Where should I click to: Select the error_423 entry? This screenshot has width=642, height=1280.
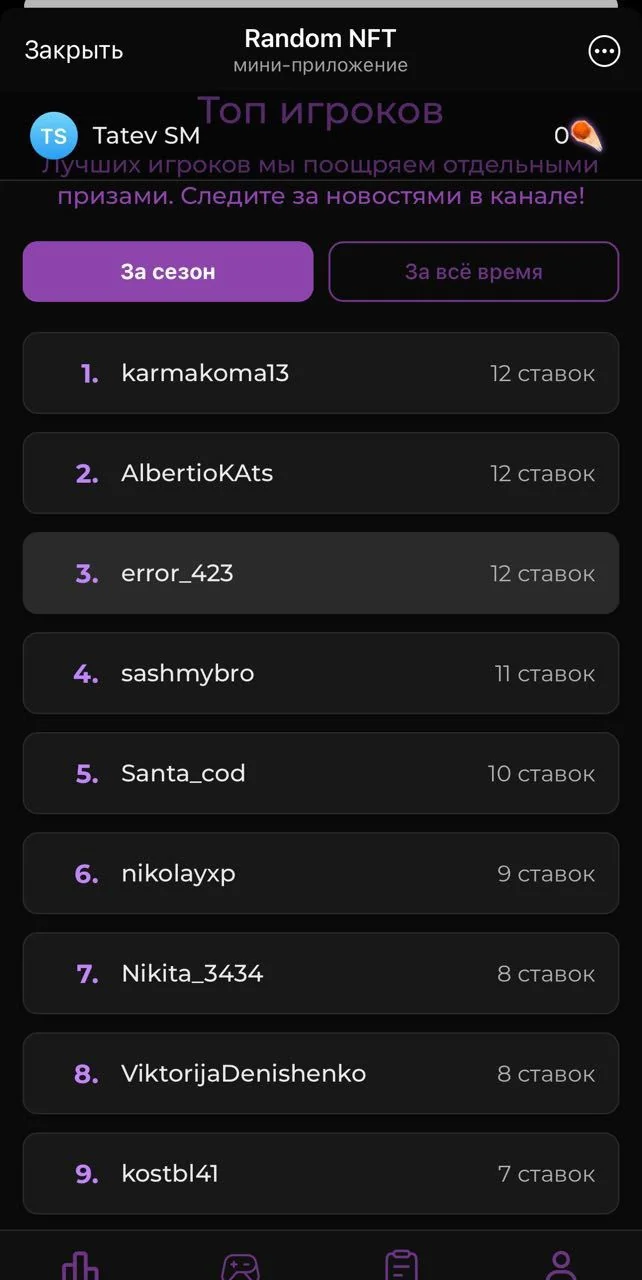[x=321, y=573]
